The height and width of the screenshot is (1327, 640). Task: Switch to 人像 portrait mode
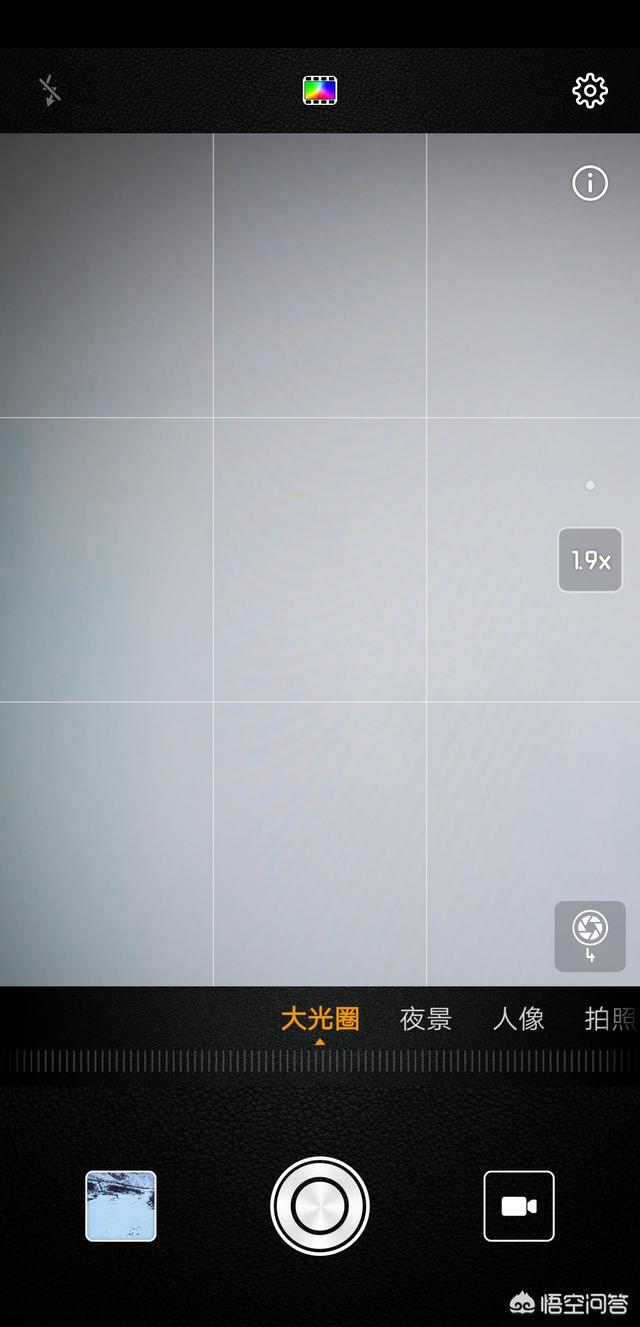pos(519,1019)
